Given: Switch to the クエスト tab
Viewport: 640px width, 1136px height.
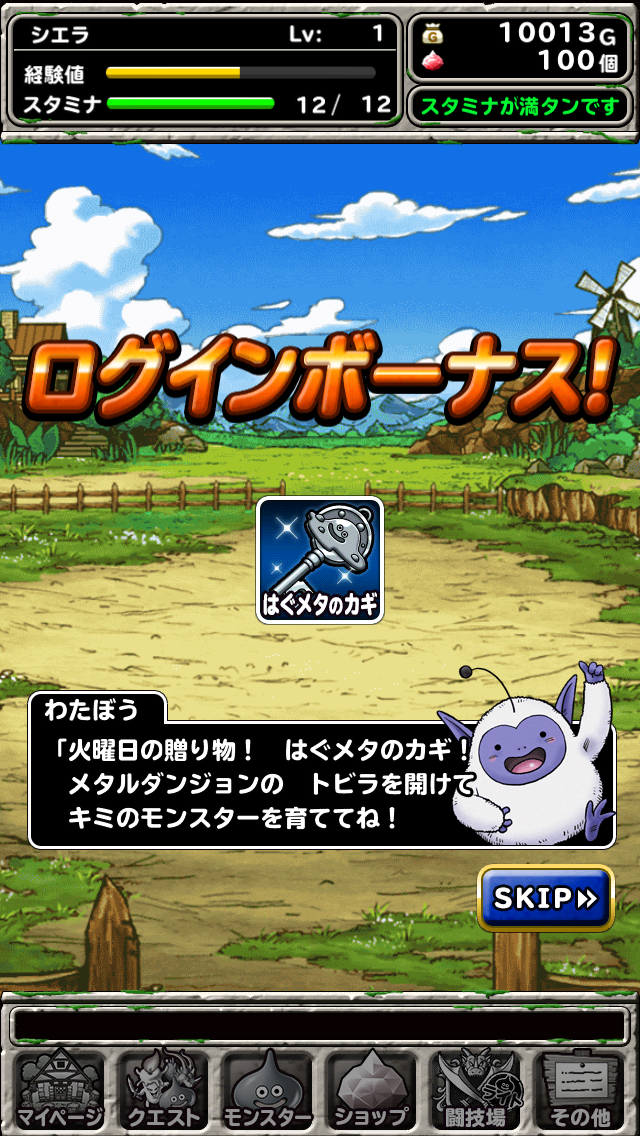Looking at the screenshot, I should [x=163, y=1090].
